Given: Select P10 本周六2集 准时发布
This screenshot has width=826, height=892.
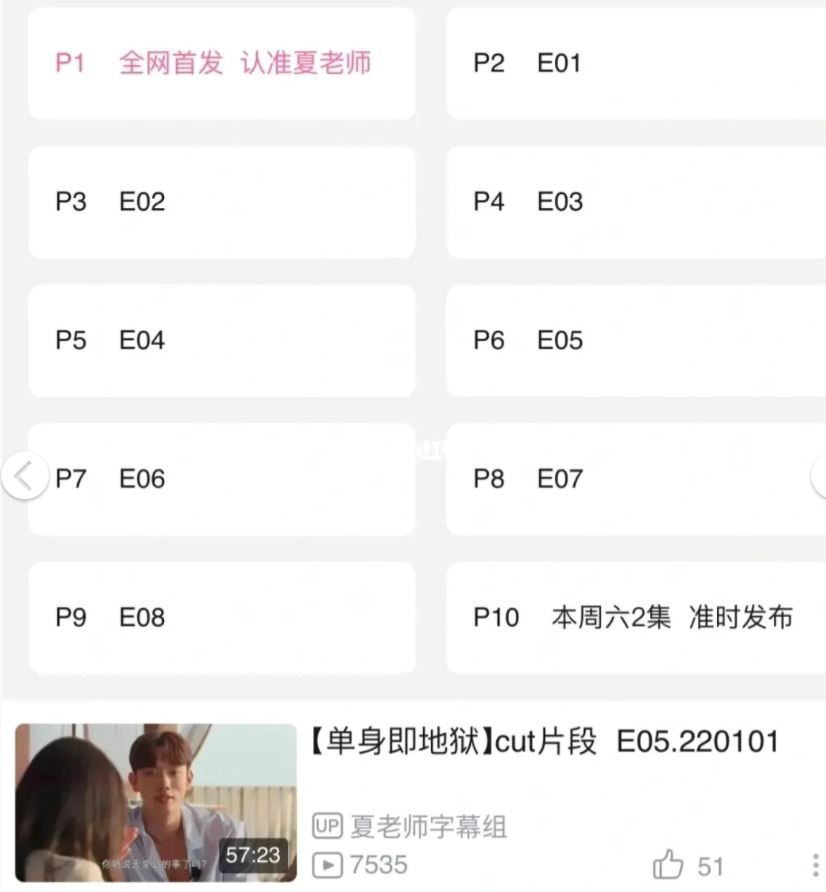Looking at the screenshot, I should pyautogui.click(x=636, y=618).
